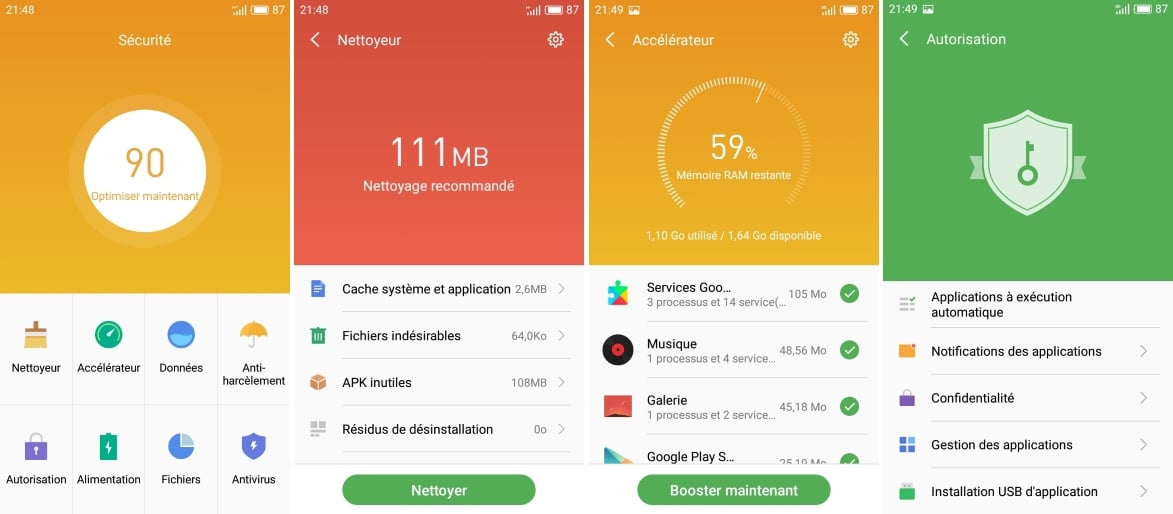Screen dimensions: 1173x514
Task: Open settings gear on Accélérateur screen
Action: pyautogui.click(x=850, y=40)
